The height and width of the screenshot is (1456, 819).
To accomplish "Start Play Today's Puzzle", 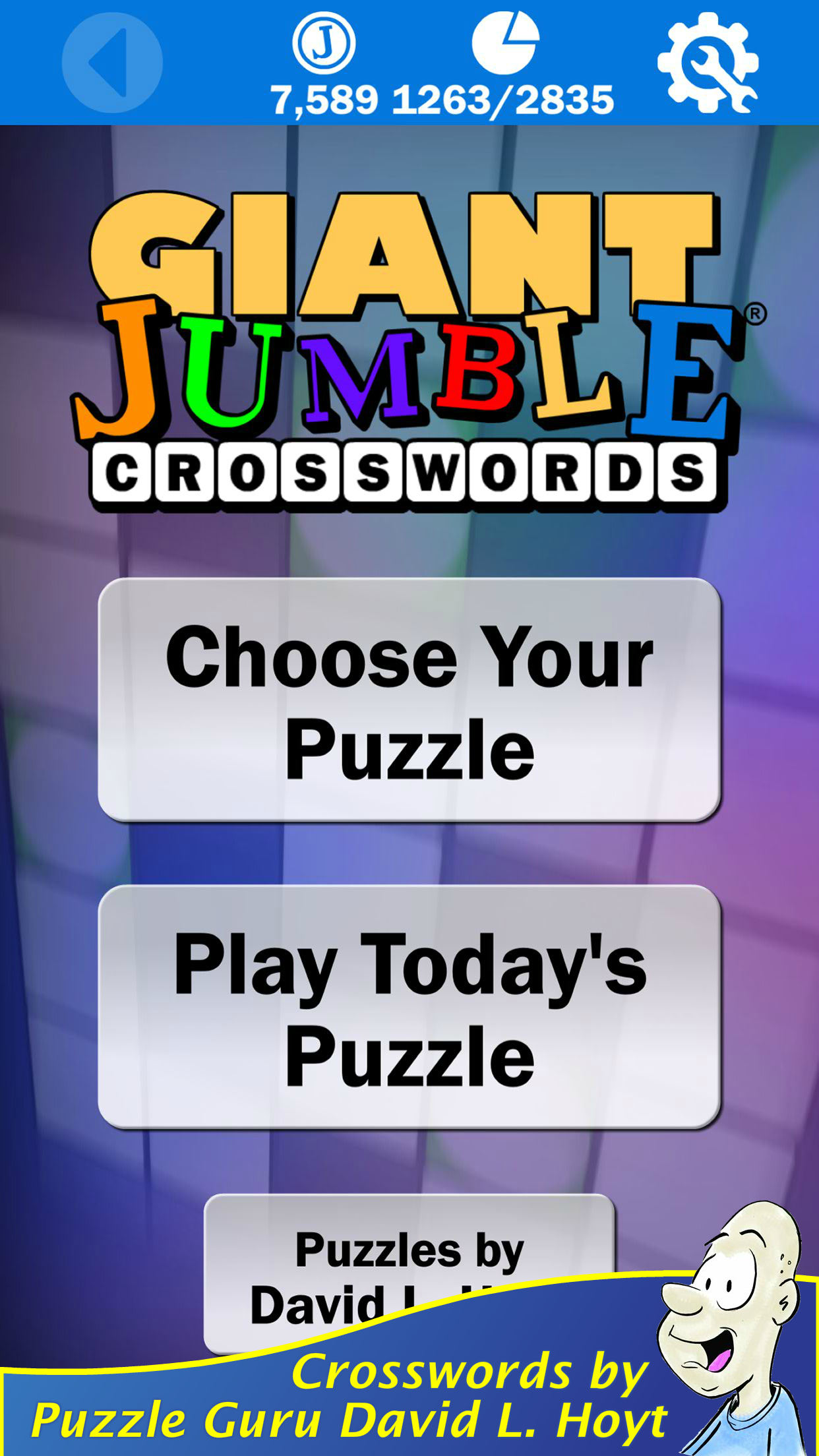I will pos(409,1007).
